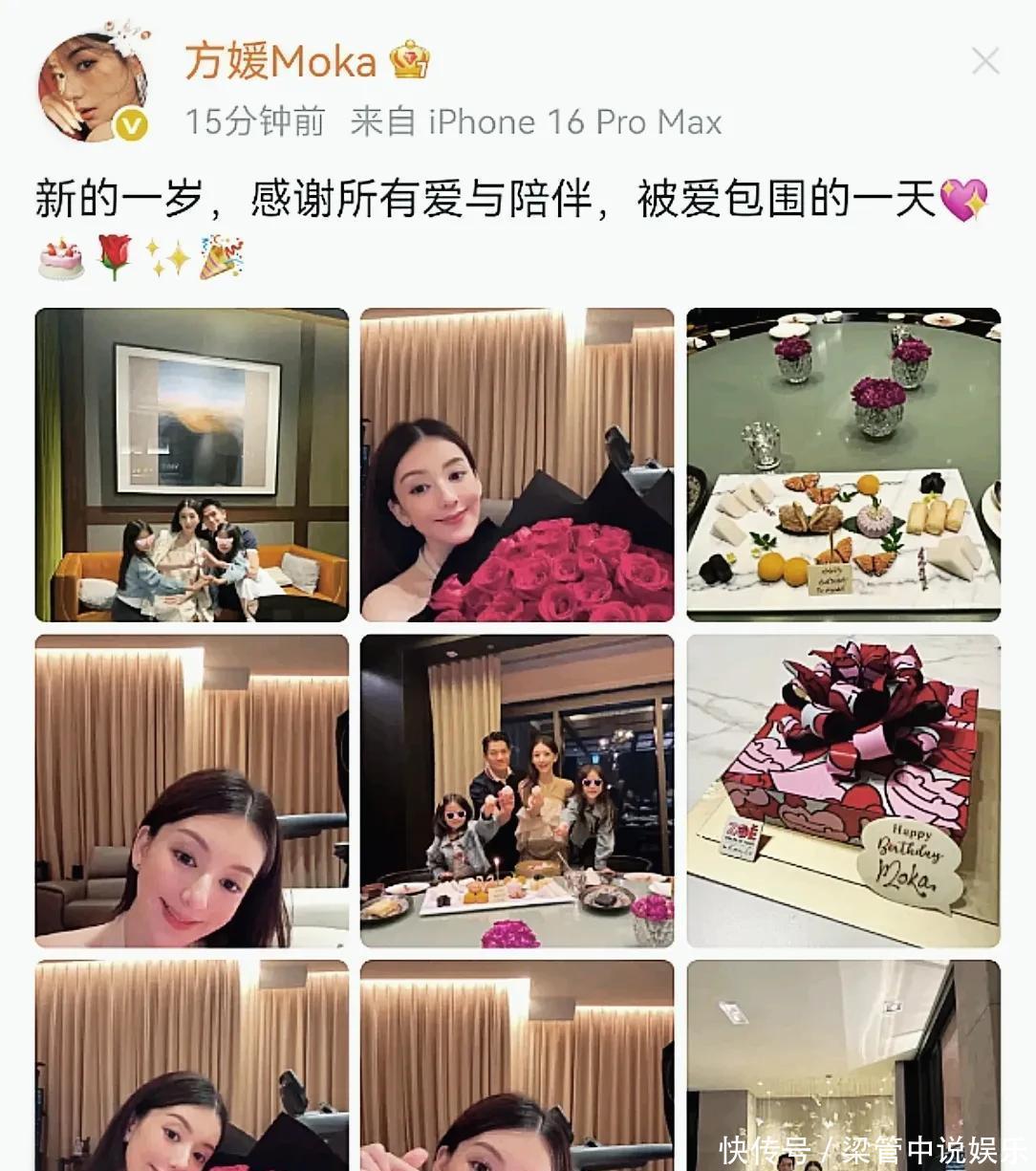The image size is (1036, 1171).
Task: Open the family photo on the orange sofa
Action: pos(192,465)
